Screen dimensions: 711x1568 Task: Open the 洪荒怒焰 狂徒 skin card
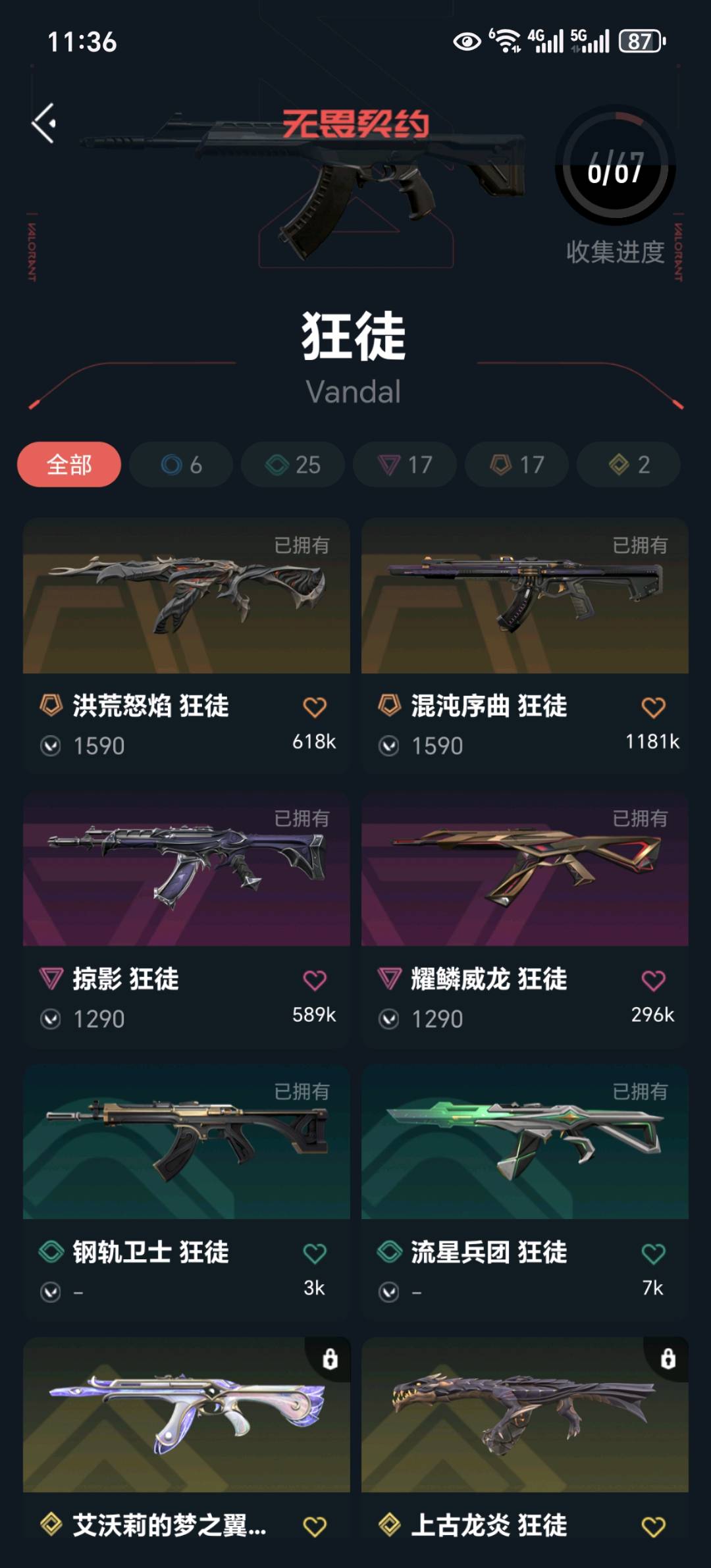[186, 596]
